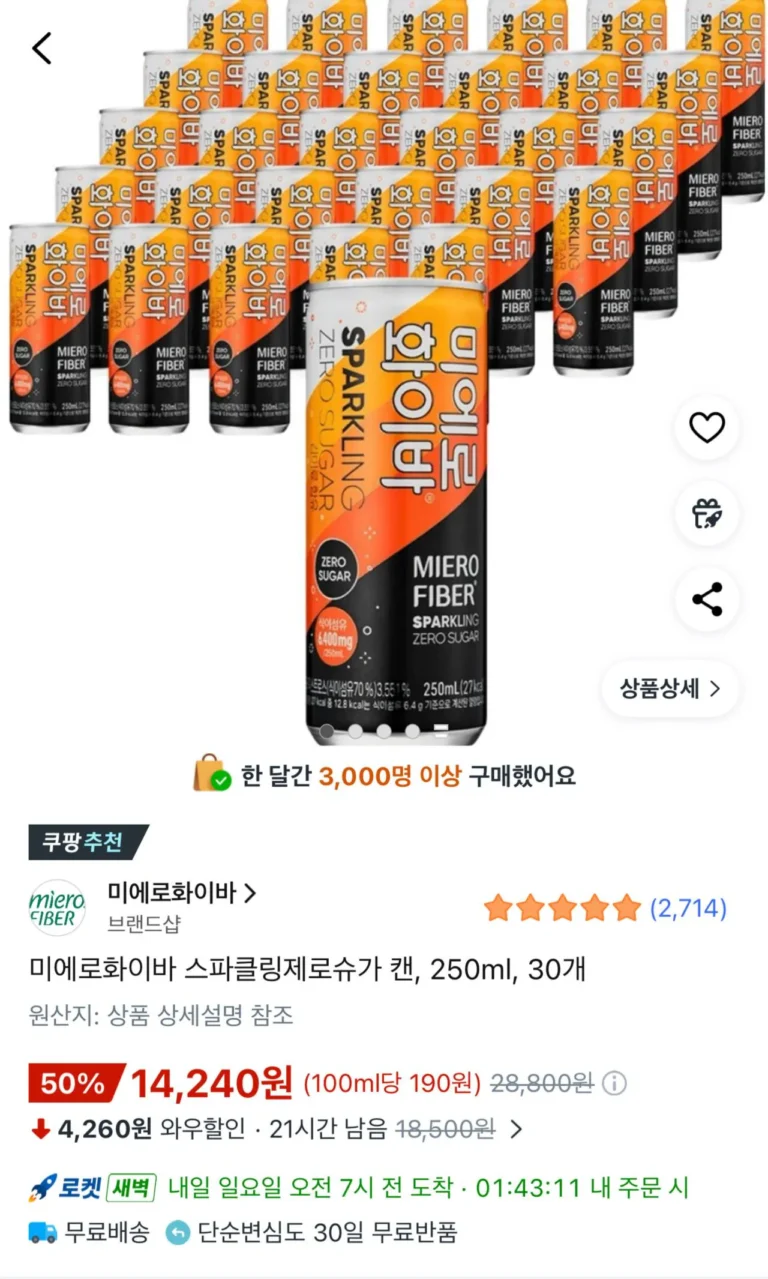Show price info next to 28,800원
Screen dimensions: 768x1279
[615, 1083]
